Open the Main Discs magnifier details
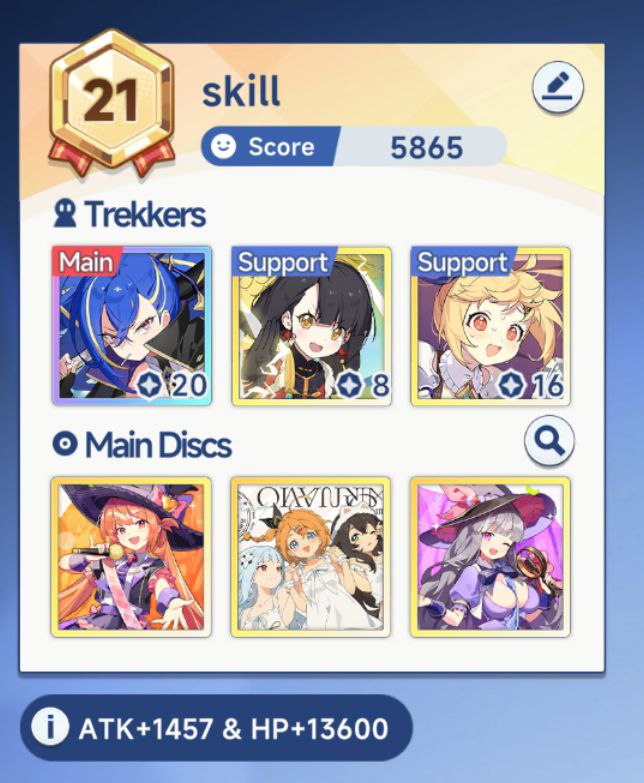The width and height of the screenshot is (644, 783). point(549,441)
